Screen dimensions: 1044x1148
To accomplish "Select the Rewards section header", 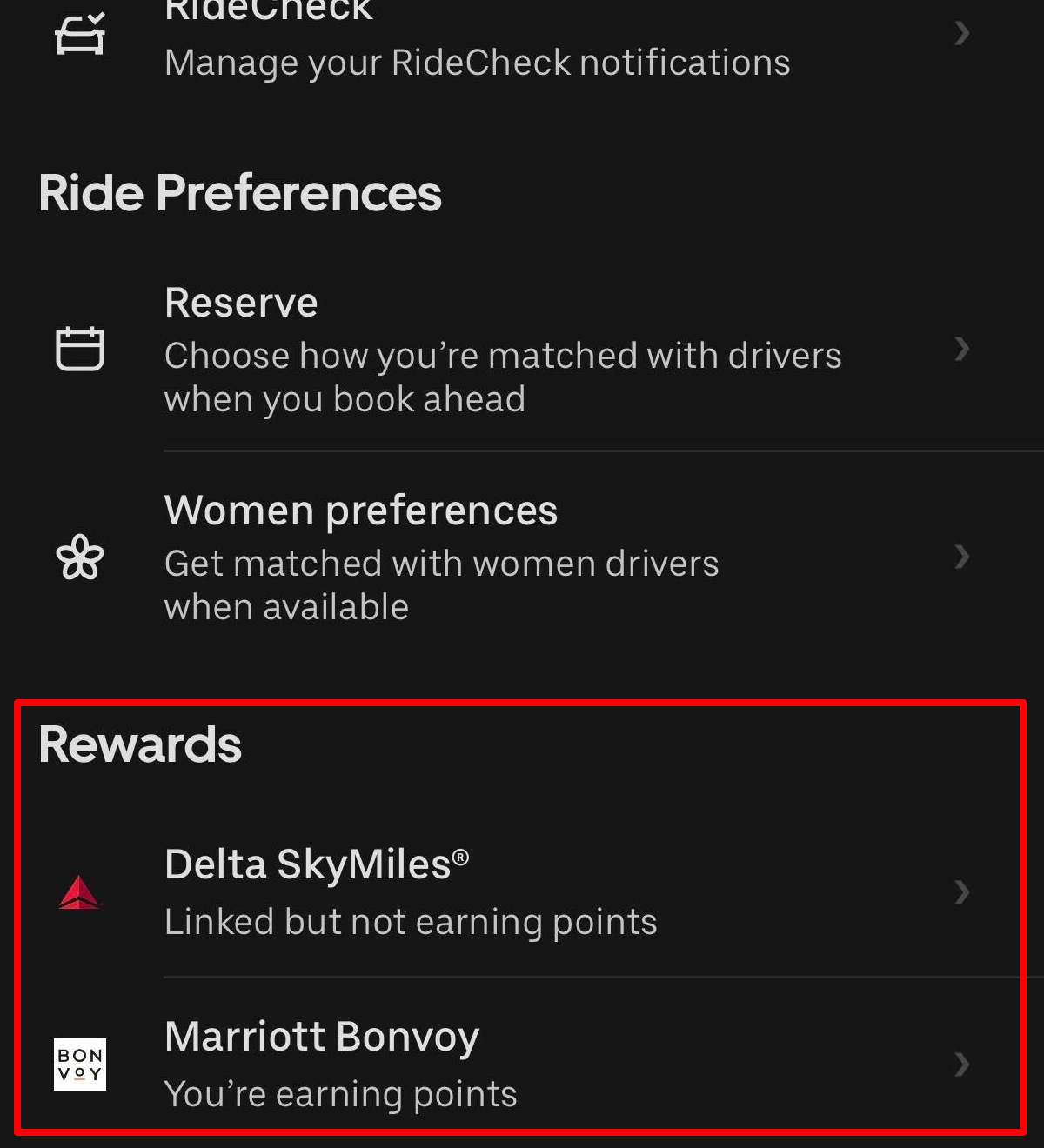I will [139, 744].
